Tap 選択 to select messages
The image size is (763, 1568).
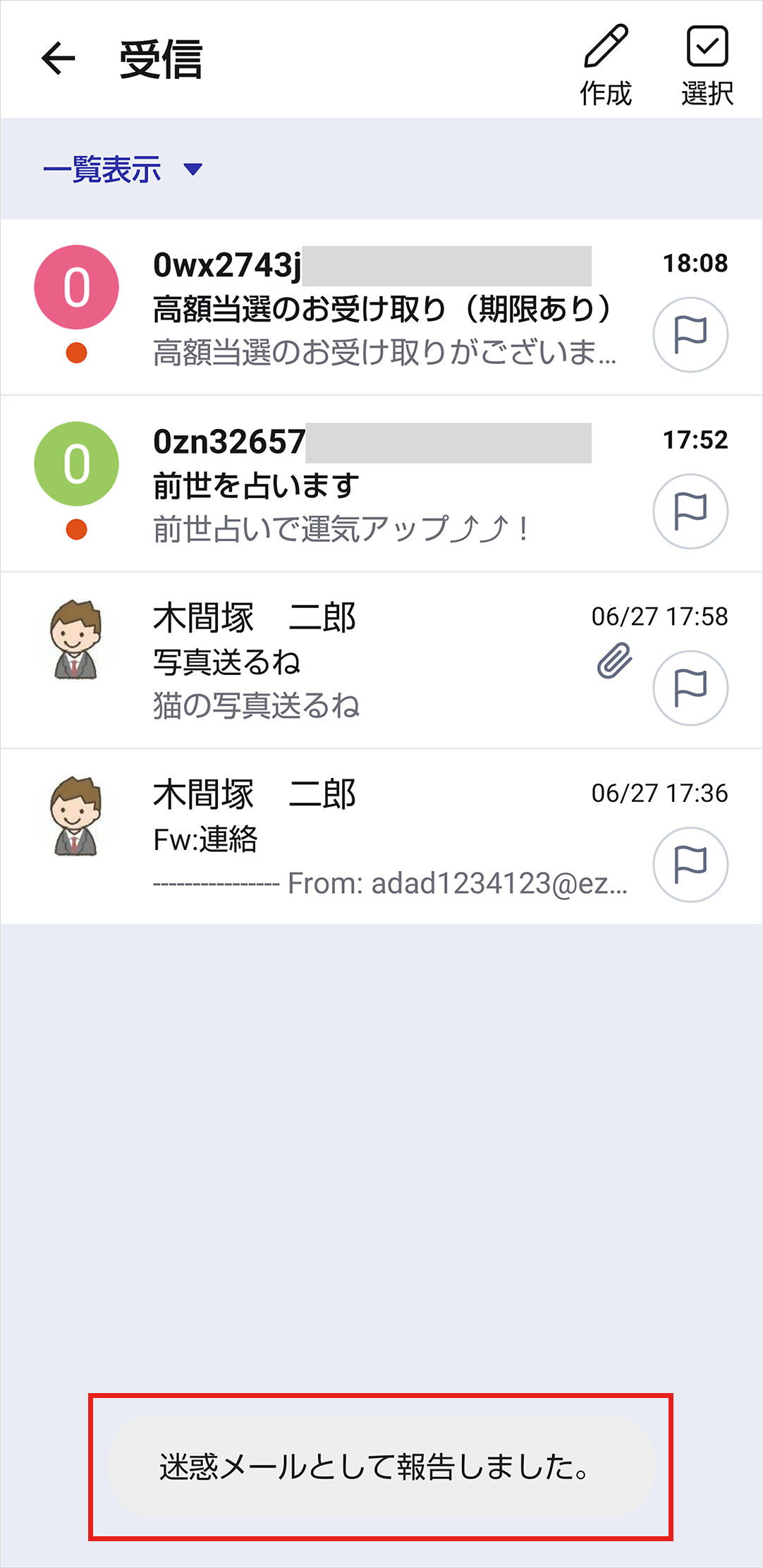pos(707,65)
